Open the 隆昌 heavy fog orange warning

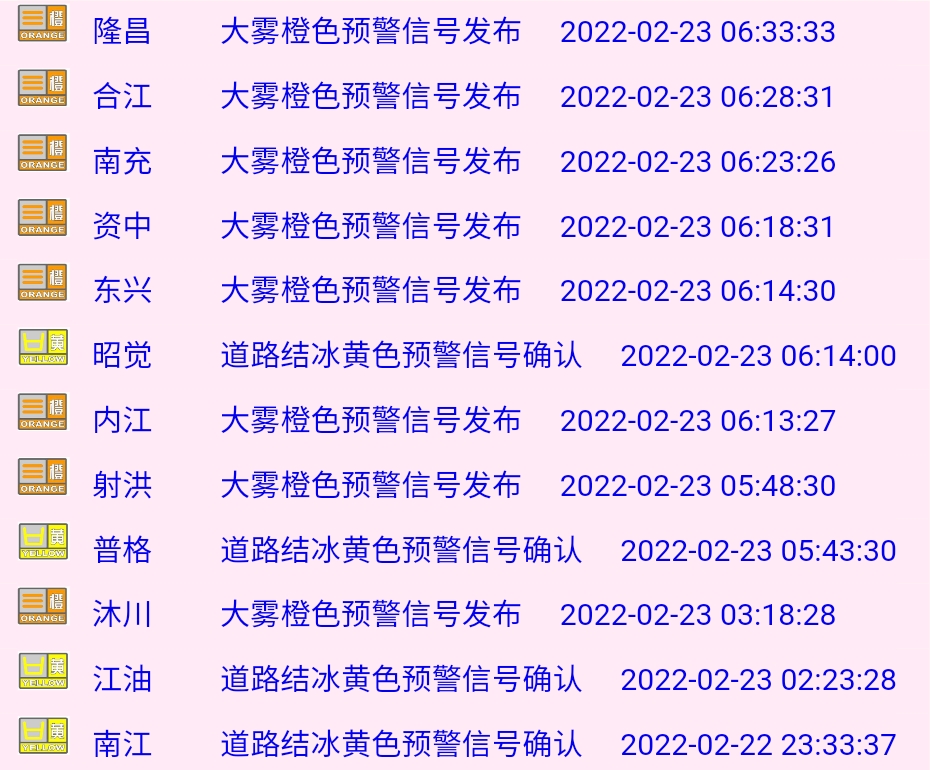(370, 32)
